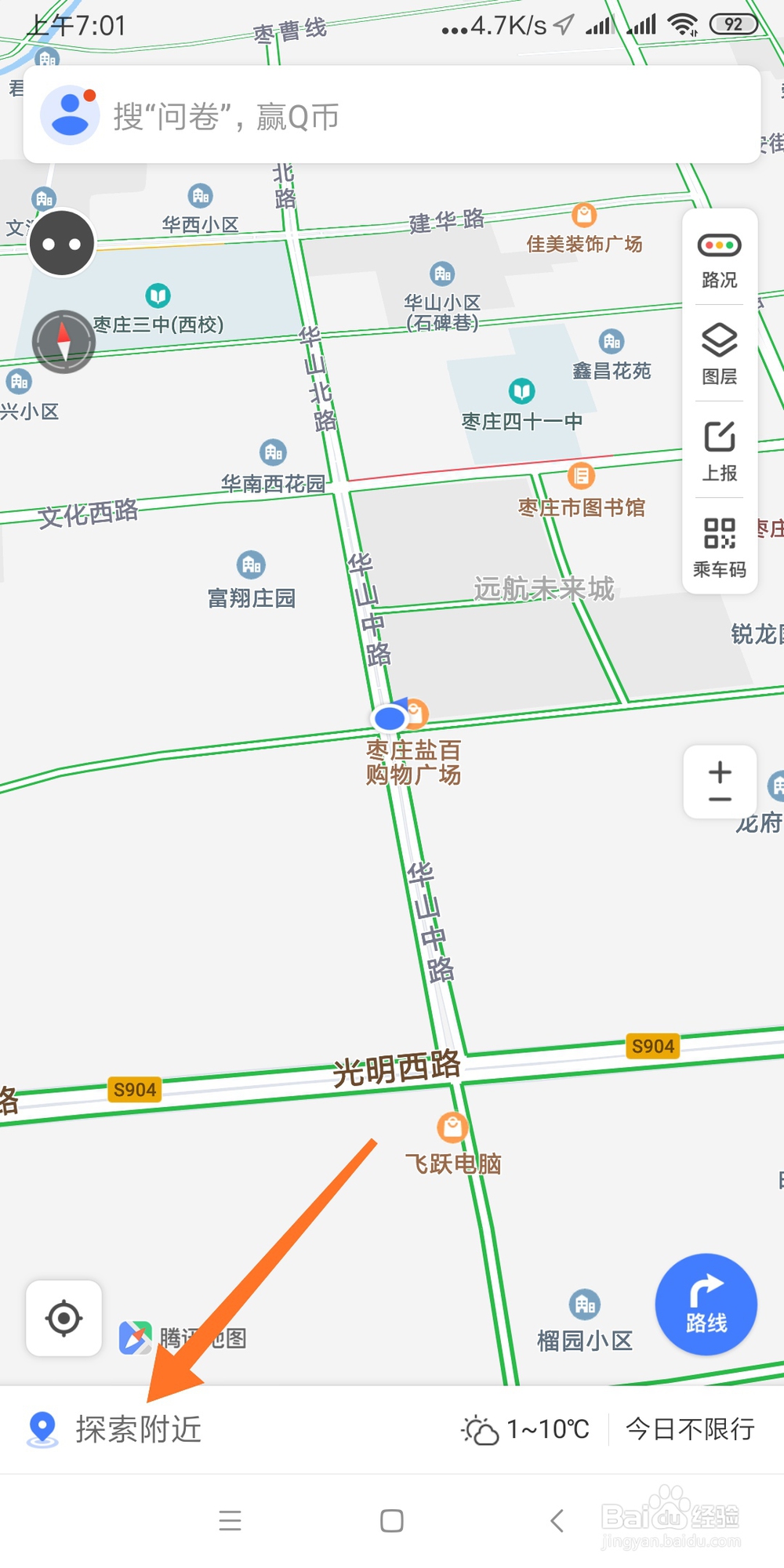This screenshot has height=1568, width=784.
Task: Open 探索附近 to browse nearby places
Action: point(118,1429)
